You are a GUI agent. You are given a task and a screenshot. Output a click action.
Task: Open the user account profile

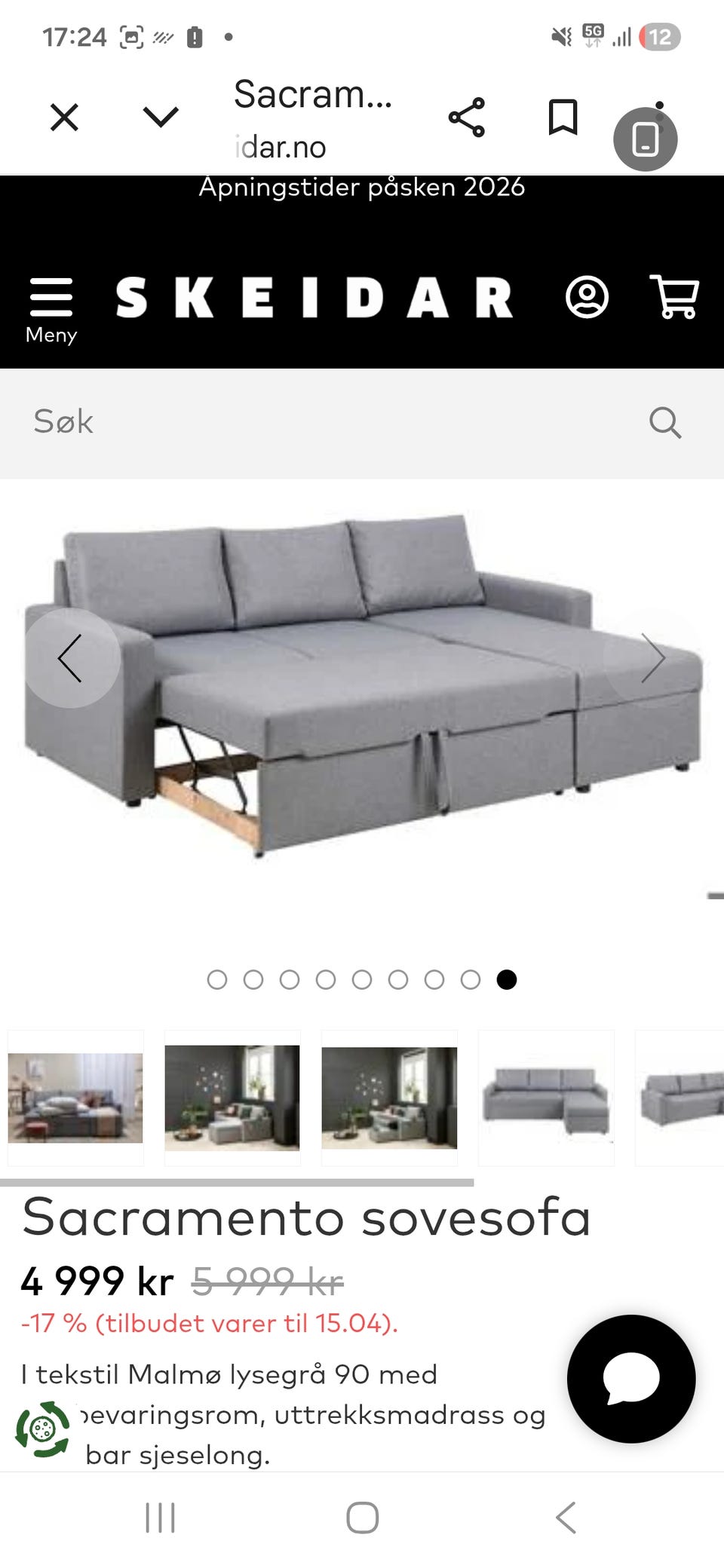[x=587, y=297]
